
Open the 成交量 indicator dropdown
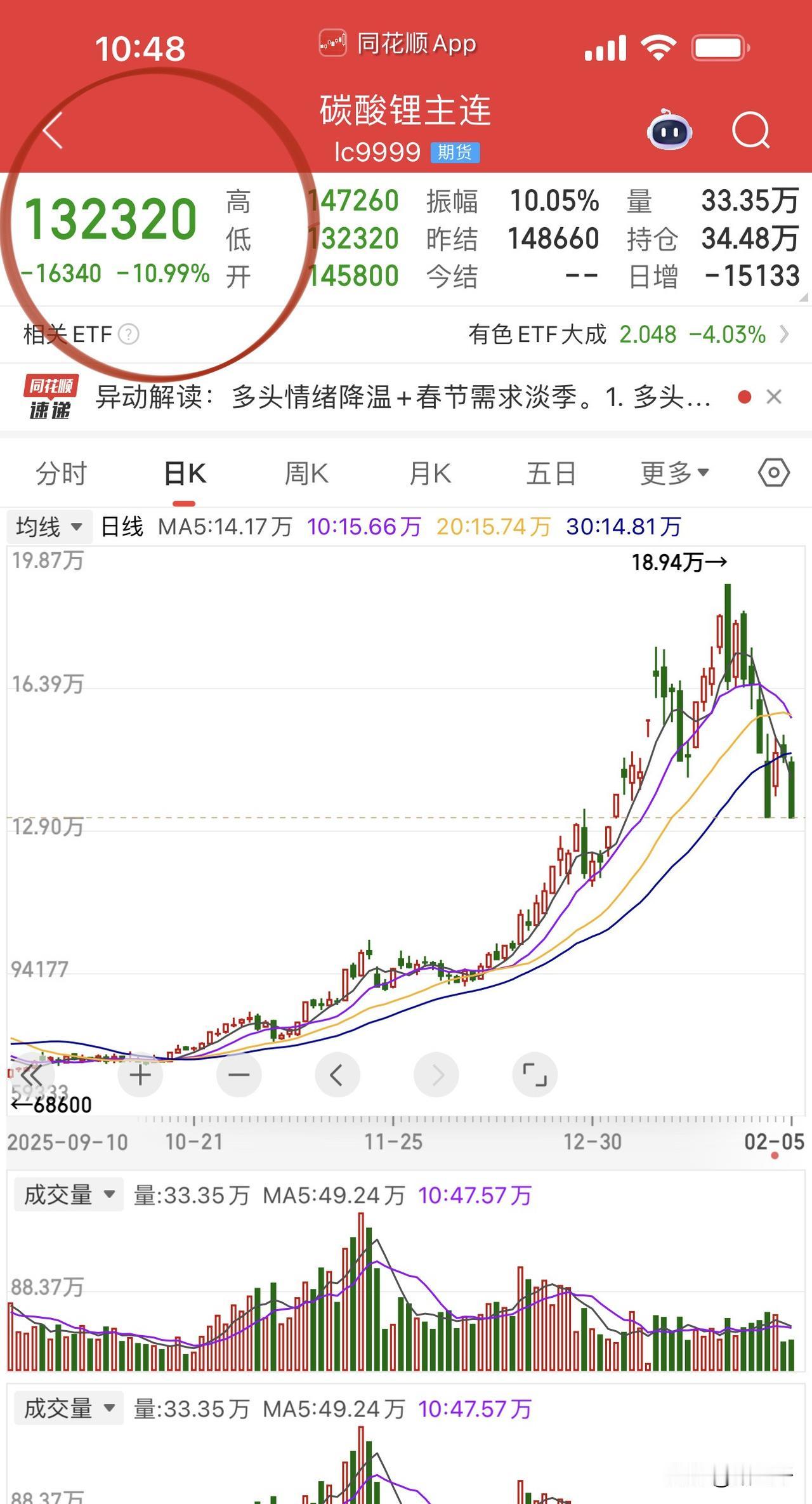[x=68, y=1194]
